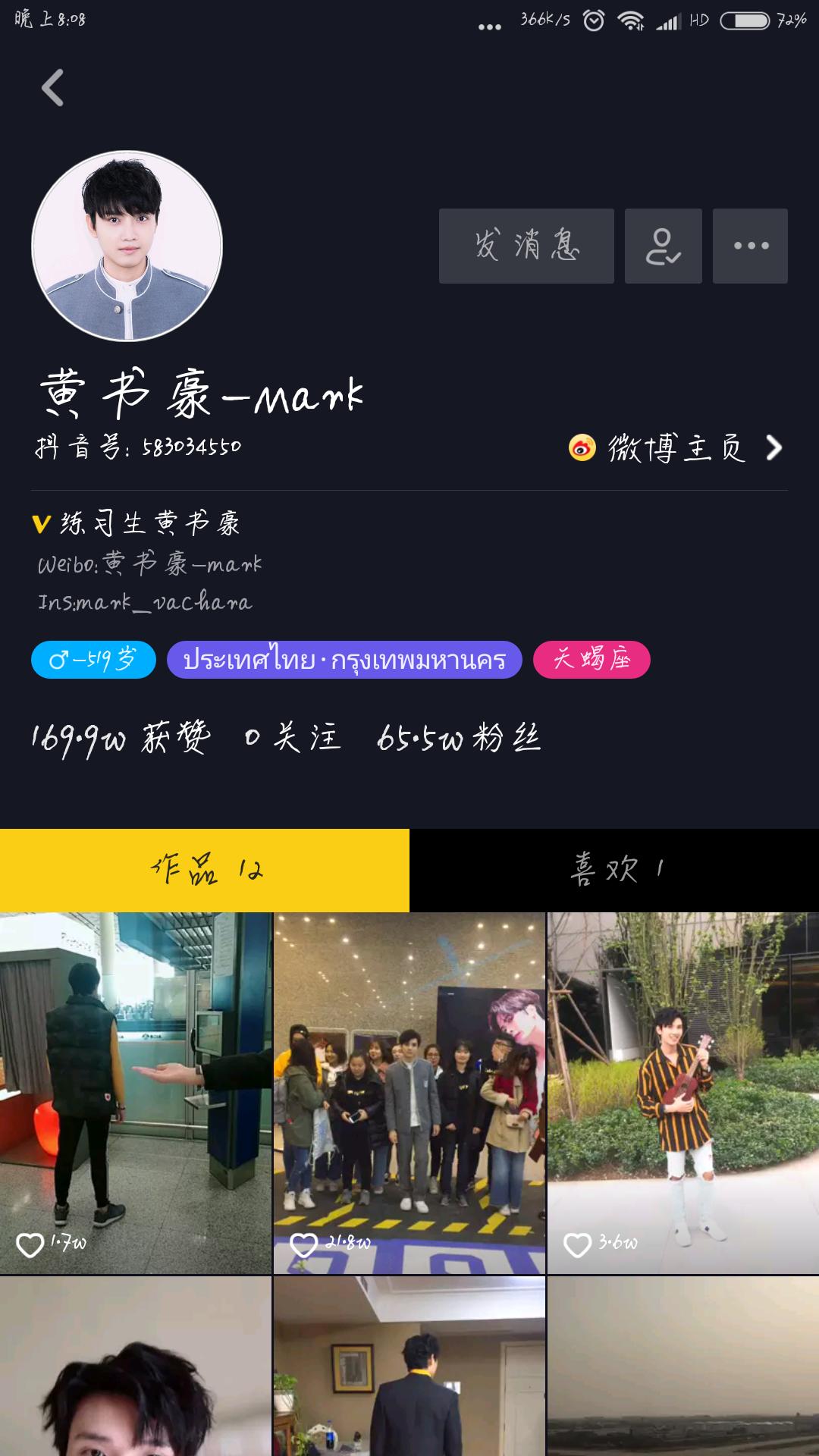
Task: Open the person-with-checkmark follow status icon
Action: 663,246
